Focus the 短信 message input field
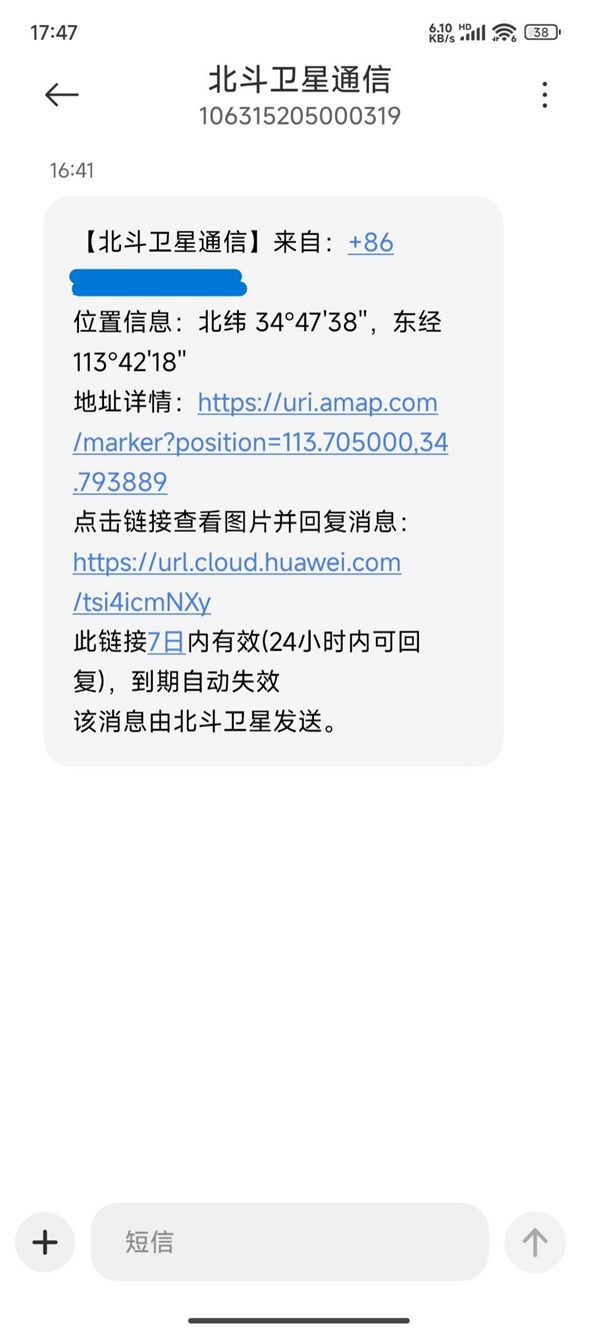This screenshot has width=600, height=1332. point(289,1242)
